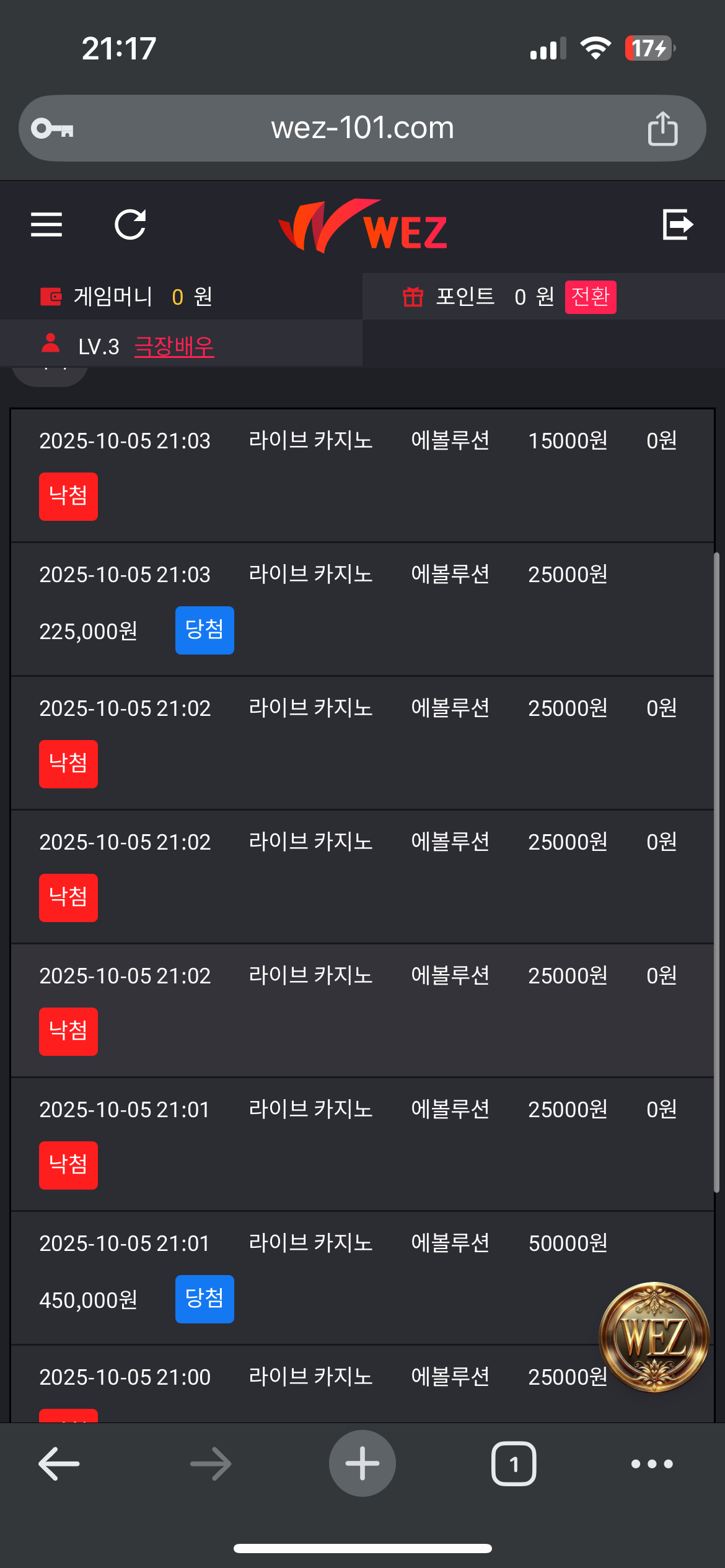Share this page from the address bar
The width and height of the screenshot is (725, 1568).
(662, 129)
